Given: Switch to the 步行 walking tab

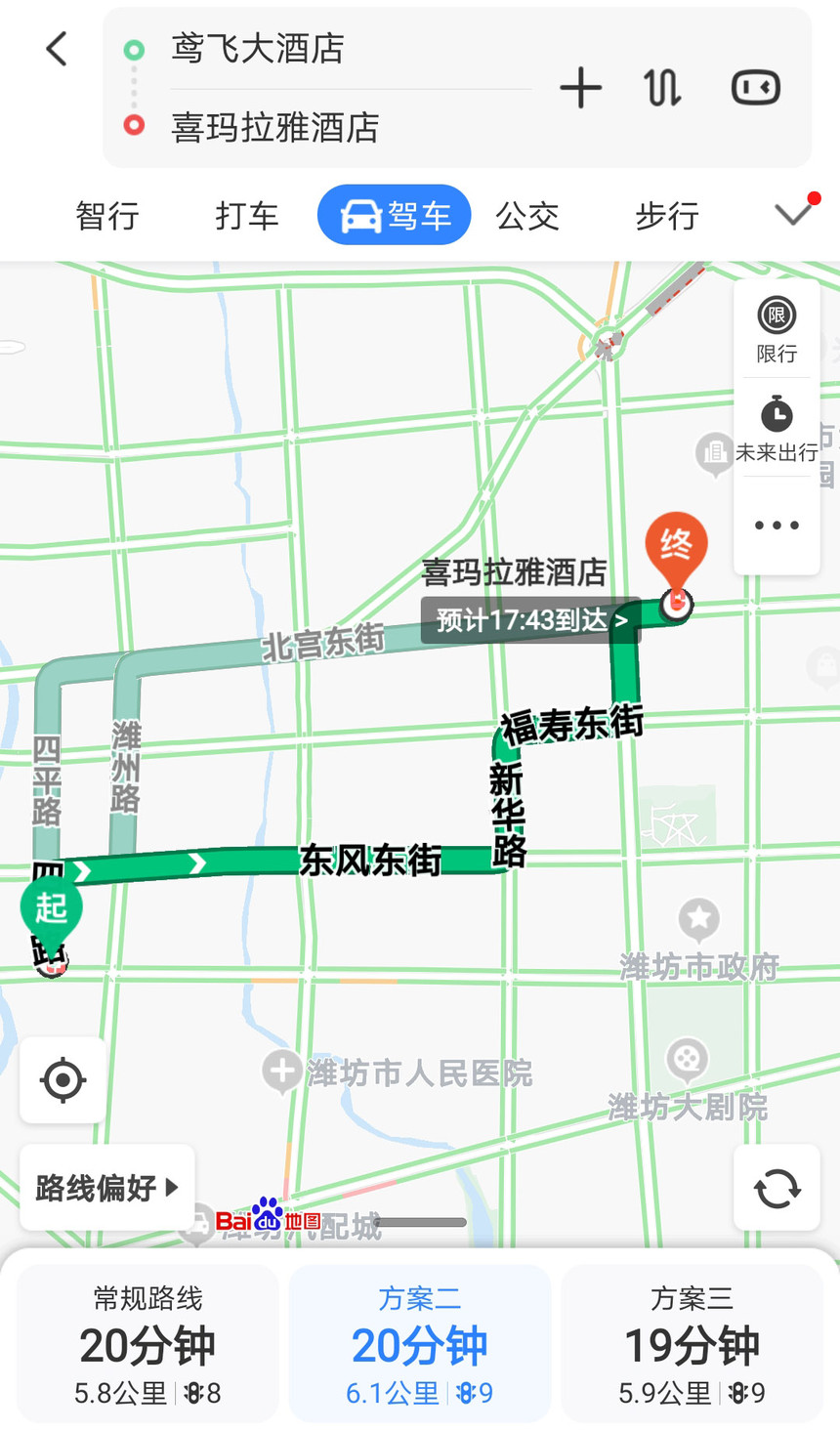Looking at the screenshot, I should pos(667,216).
